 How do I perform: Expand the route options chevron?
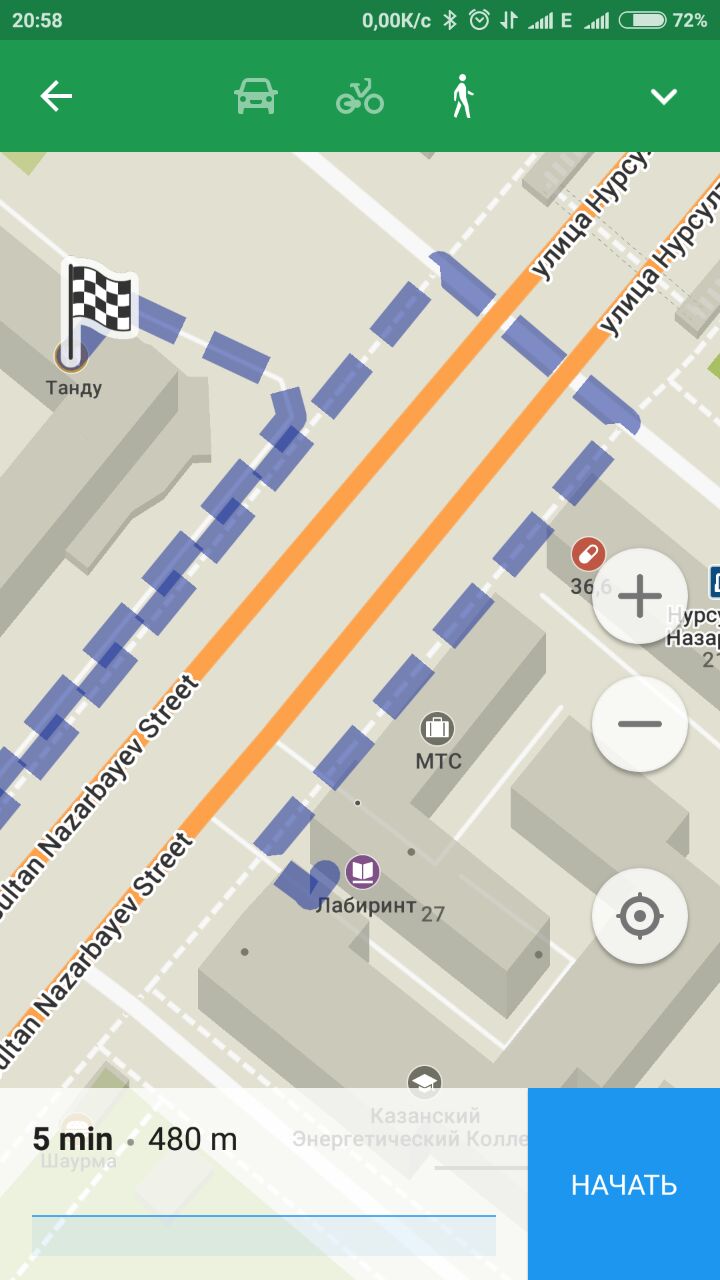point(664,97)
